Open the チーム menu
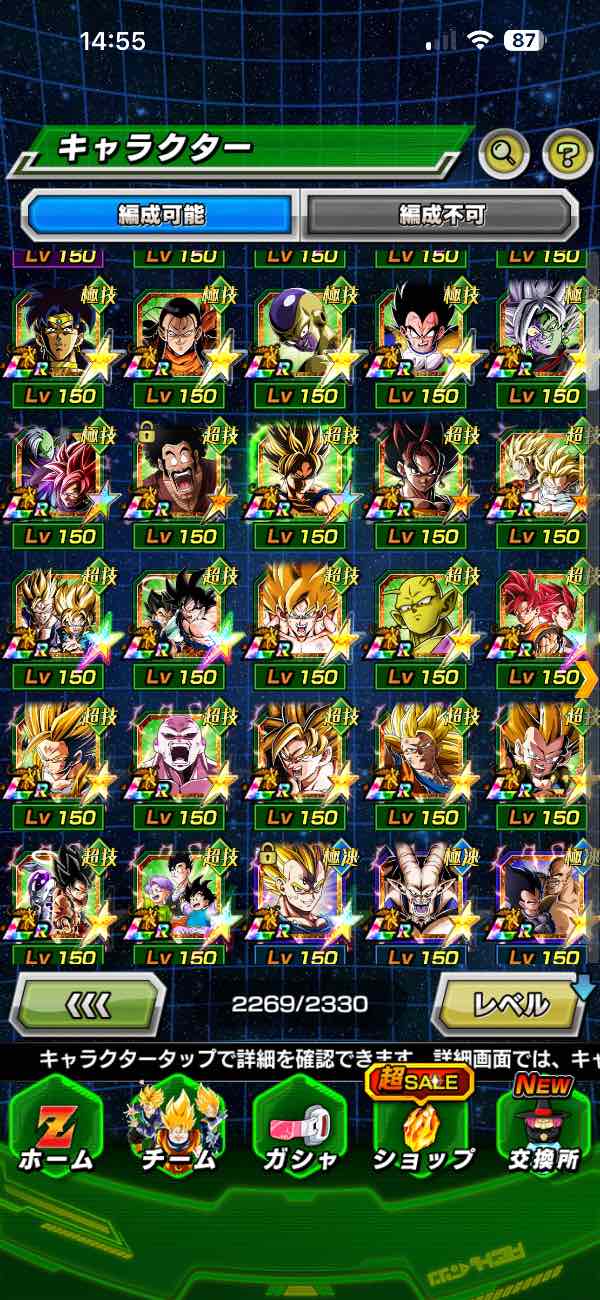 click(x=177, y=1128)
